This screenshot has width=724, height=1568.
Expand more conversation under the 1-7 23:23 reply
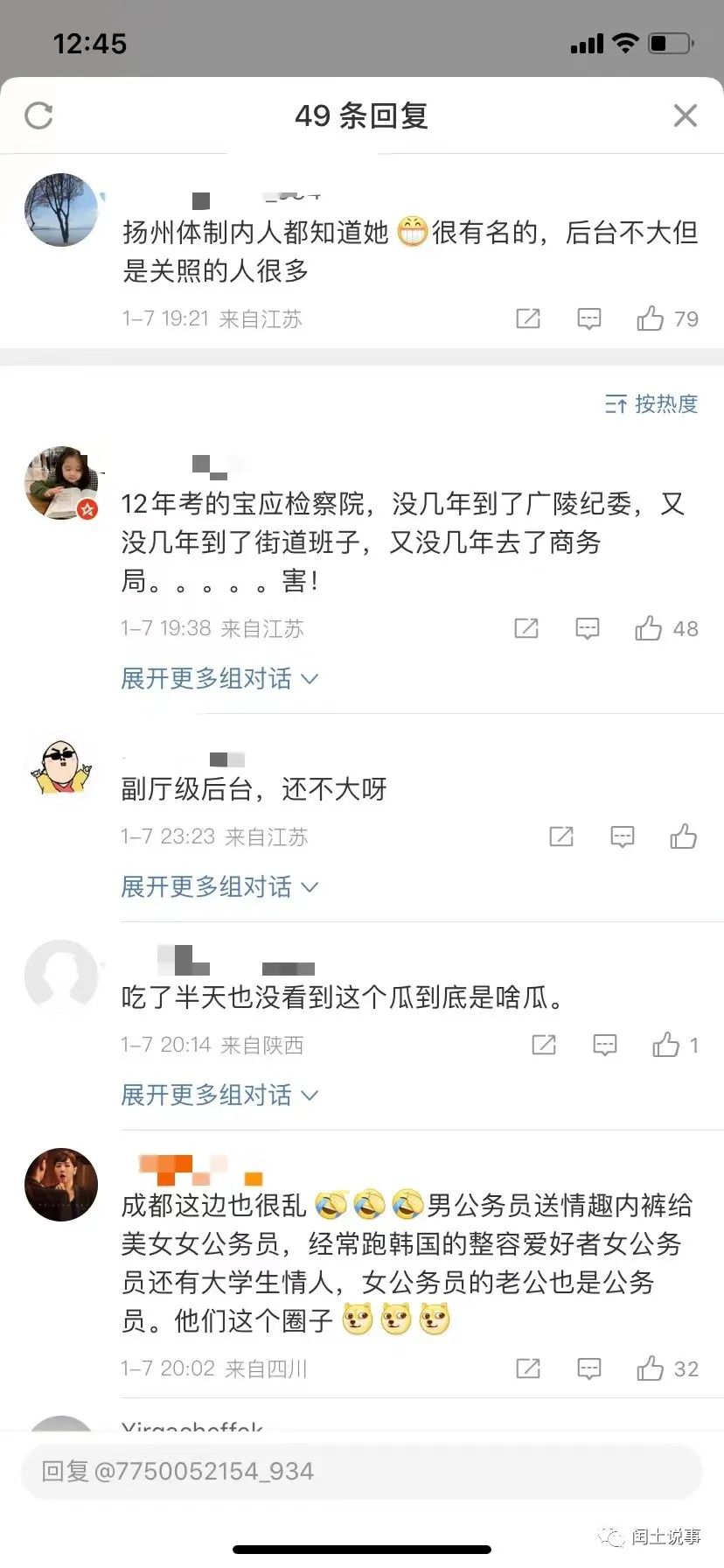pos(219,886)
